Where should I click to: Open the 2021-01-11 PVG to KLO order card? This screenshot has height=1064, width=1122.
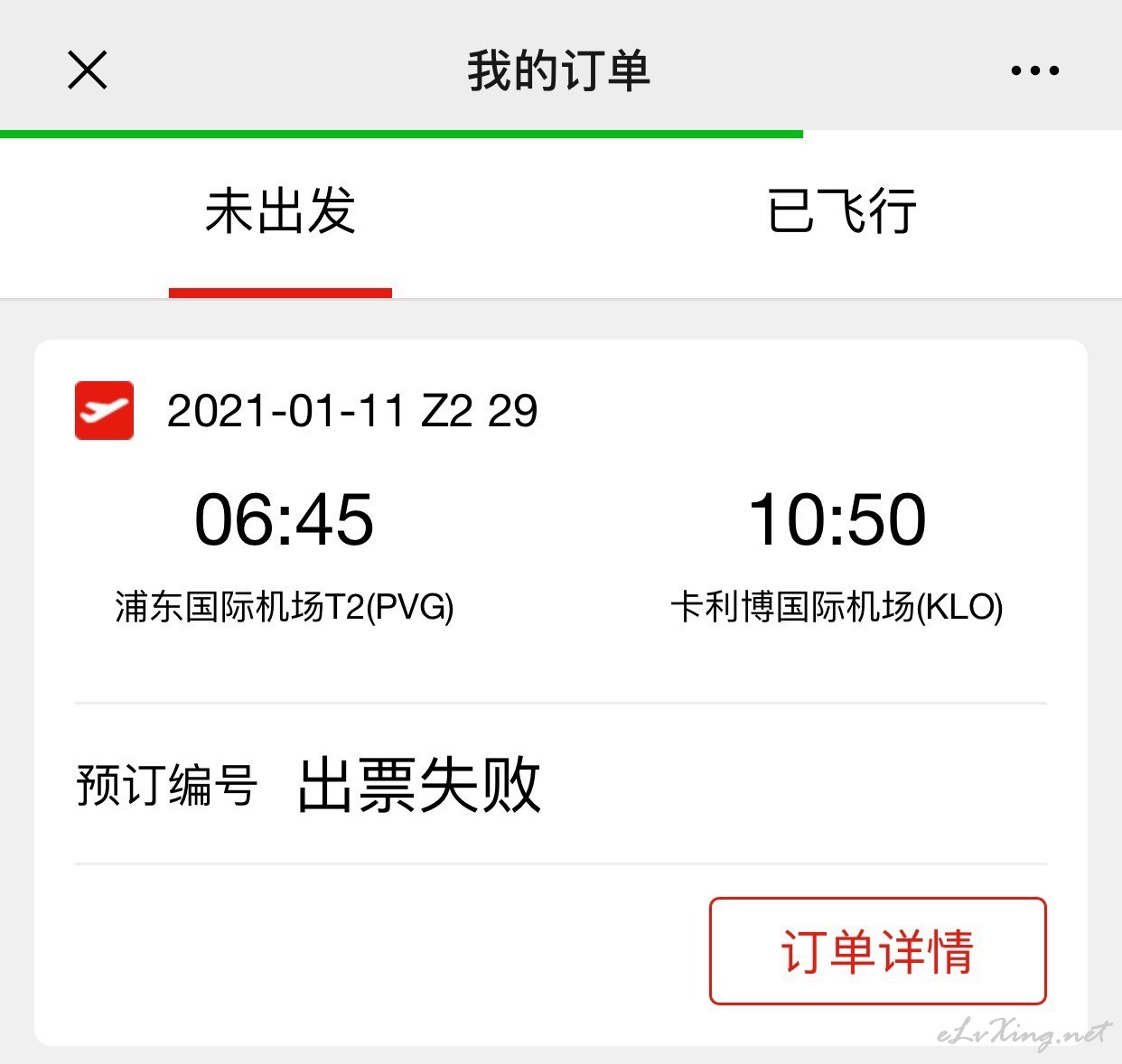(x=560, y=542)
